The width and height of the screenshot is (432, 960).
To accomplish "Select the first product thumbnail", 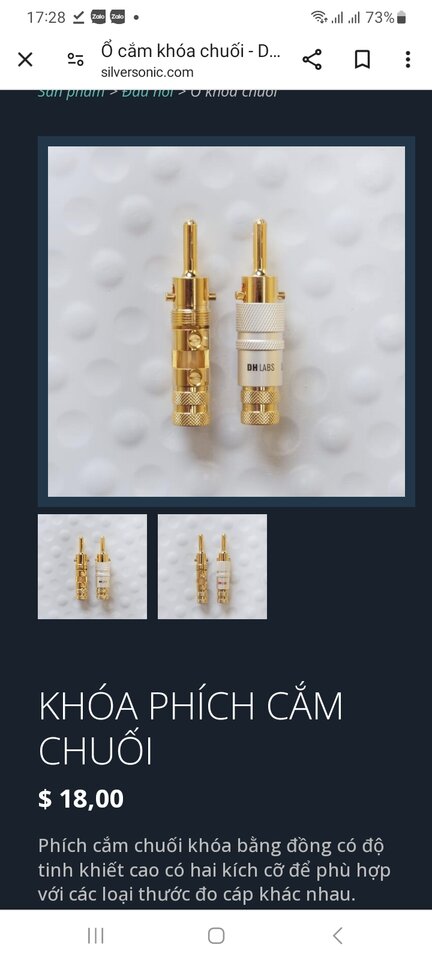I will click(92, 566).
